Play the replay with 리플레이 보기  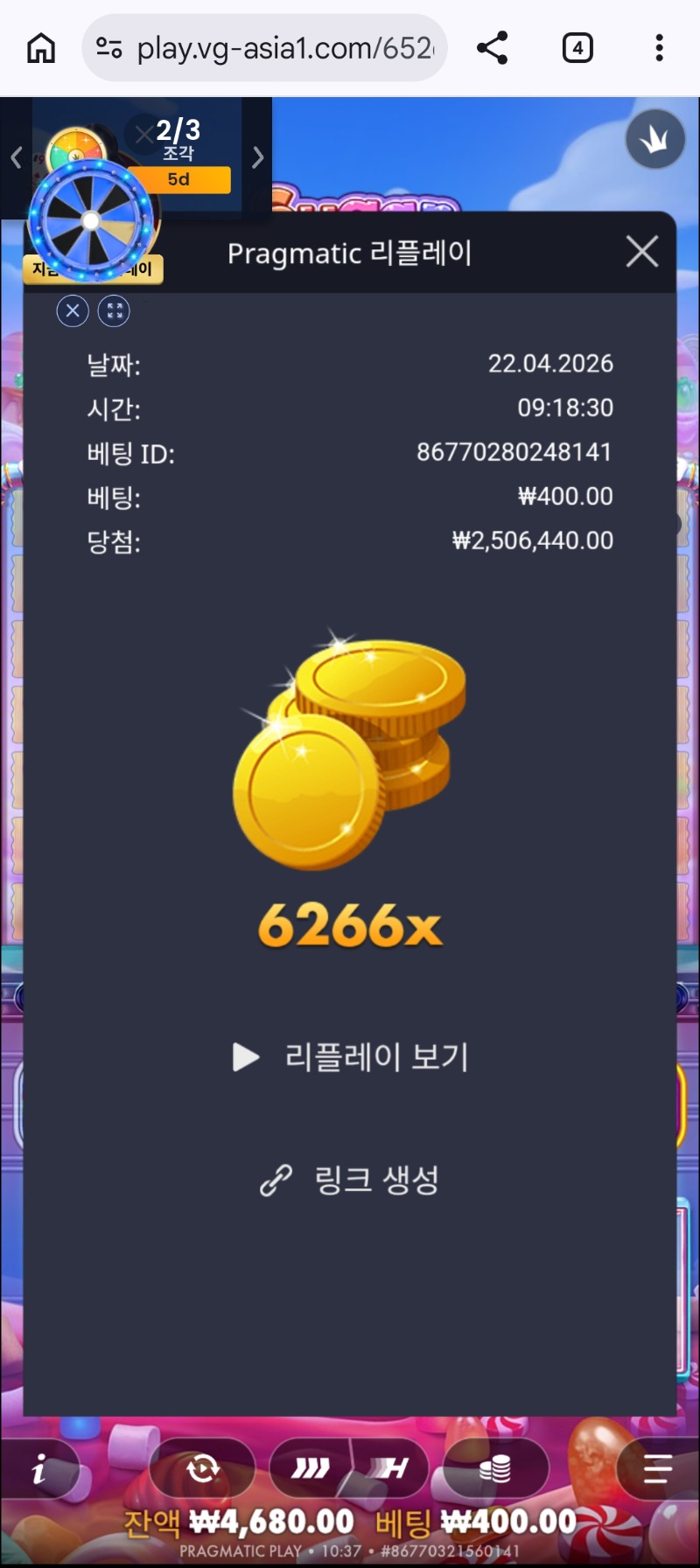pyautogui.click(x=350, y=1057)
